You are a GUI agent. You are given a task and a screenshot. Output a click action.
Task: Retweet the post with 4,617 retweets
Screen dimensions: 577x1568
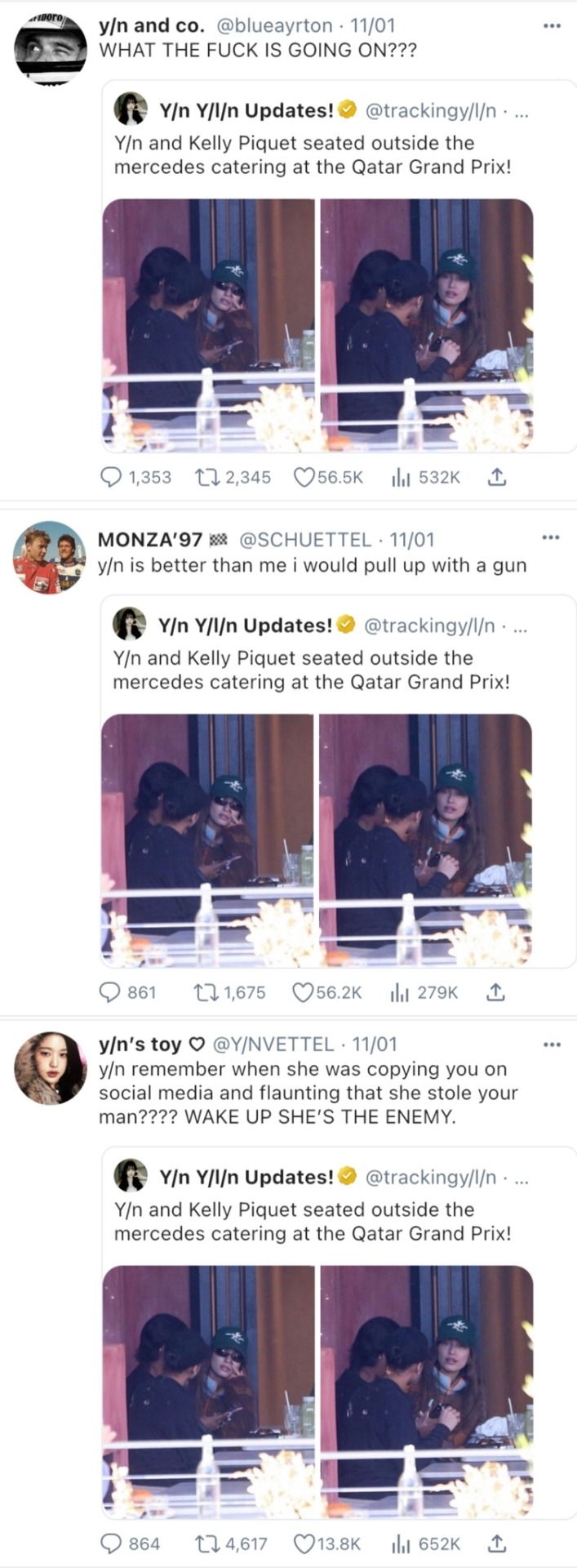click(x=206, y=1543)
